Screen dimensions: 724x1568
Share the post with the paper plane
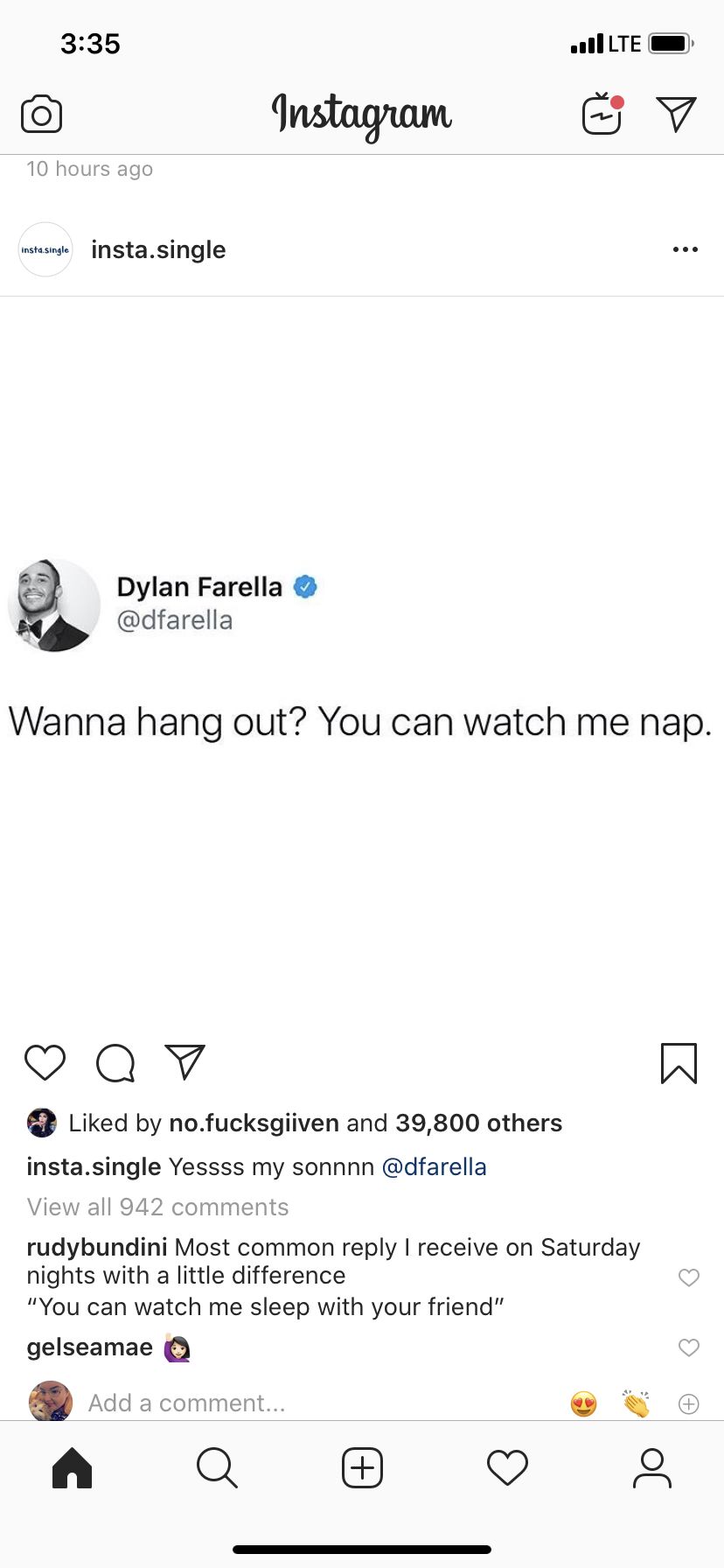pyautogui.click(x=184, y=1062)
